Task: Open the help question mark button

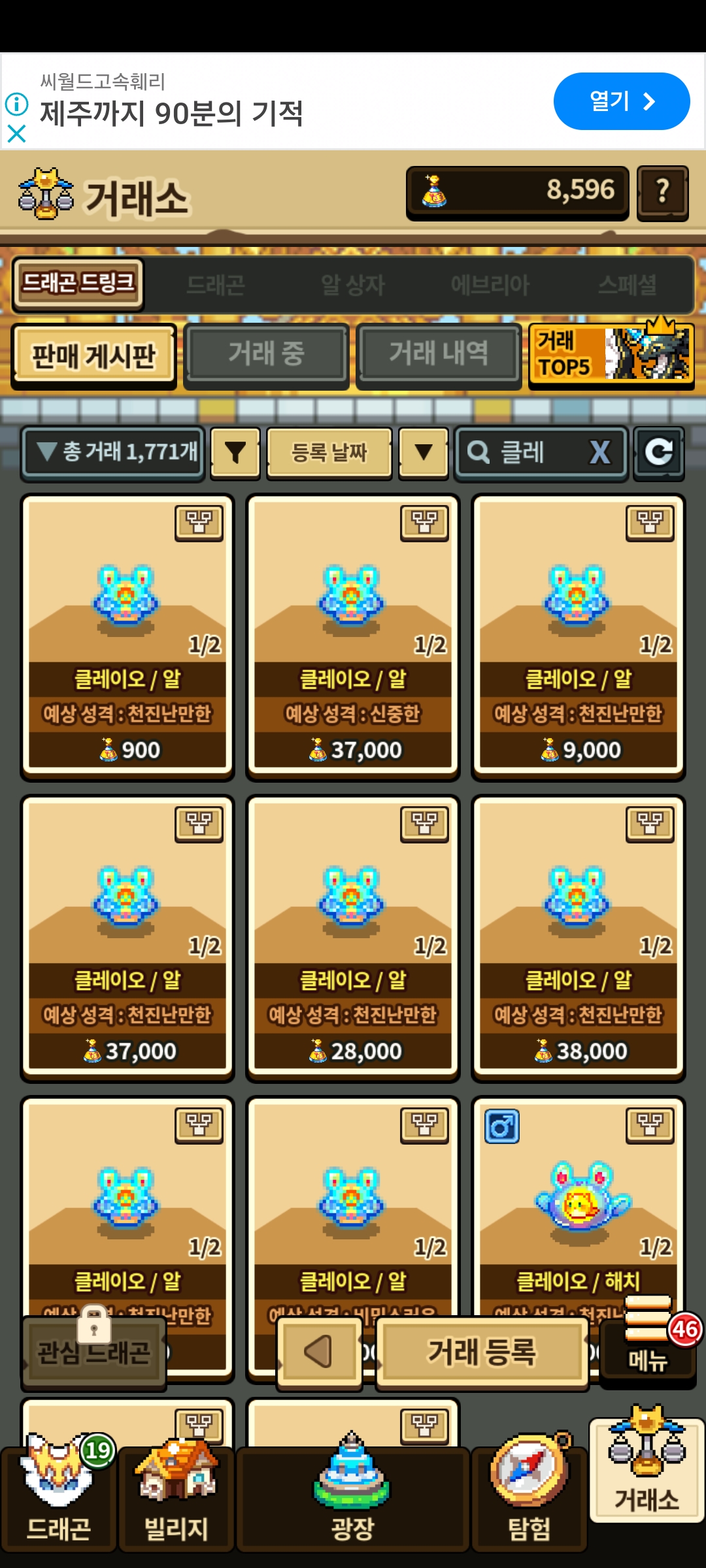Action: (x=662, y=192)
